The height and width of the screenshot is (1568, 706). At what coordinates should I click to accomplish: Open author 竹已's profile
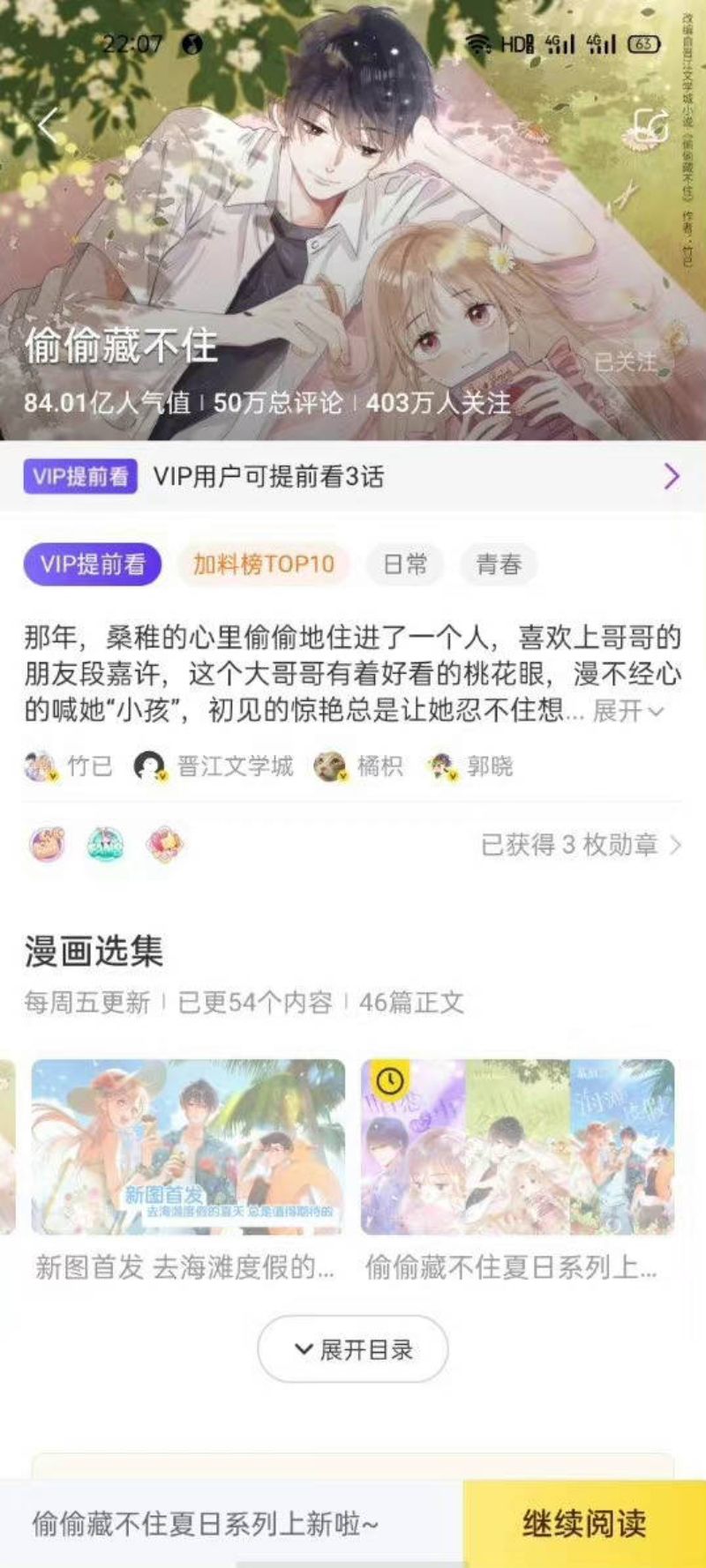(69, 766)
